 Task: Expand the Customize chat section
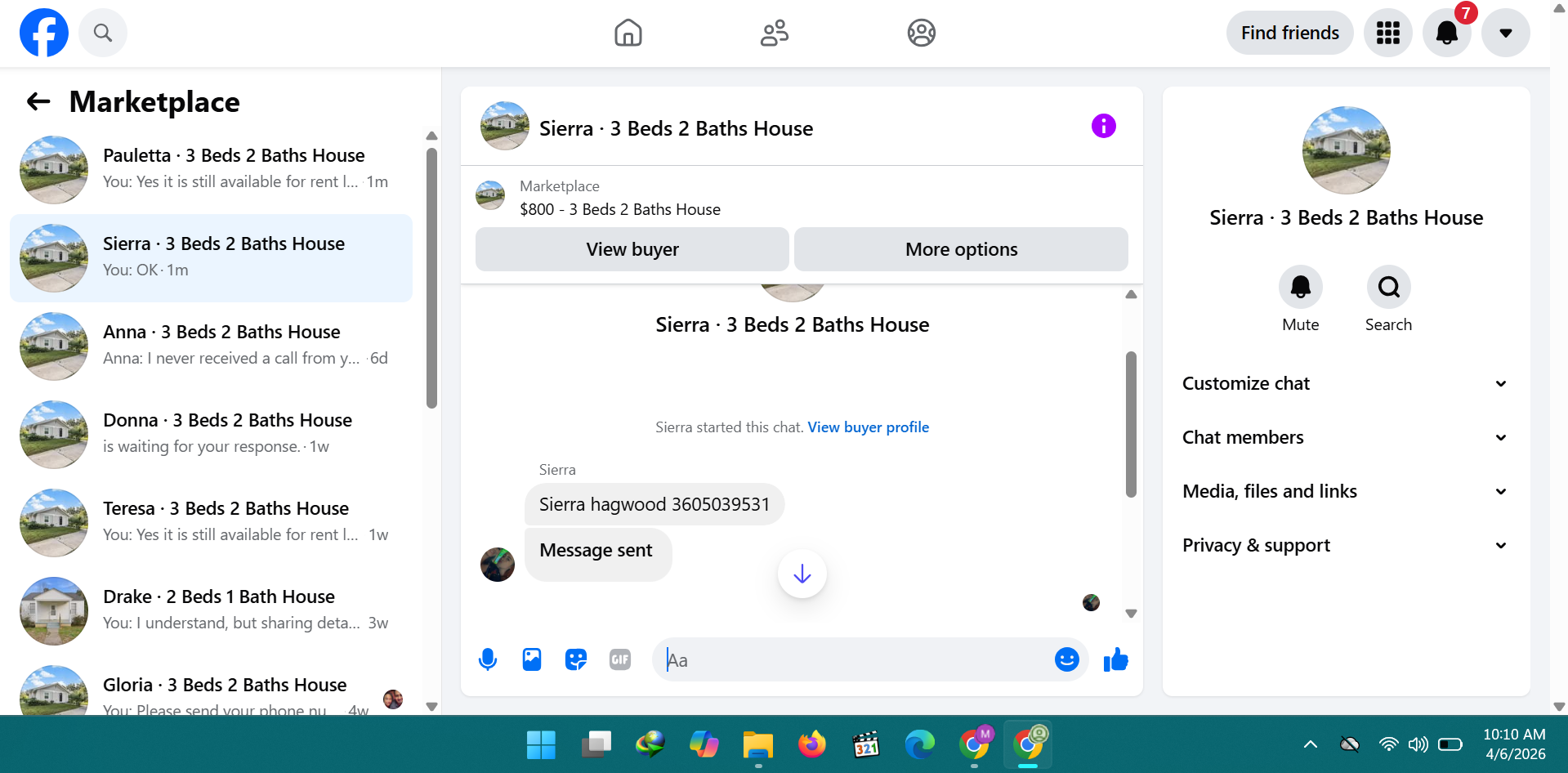click(x=1345, y=383)
